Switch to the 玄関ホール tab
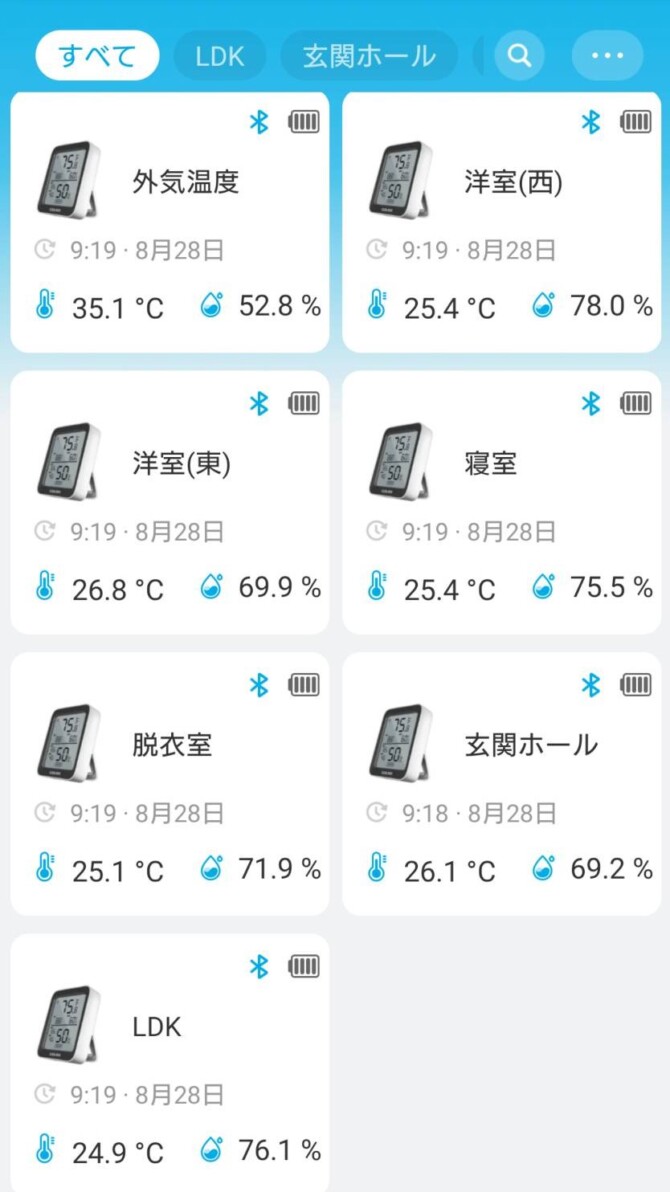Viewport: 670px width, 1192px height. tap(369, 55)
